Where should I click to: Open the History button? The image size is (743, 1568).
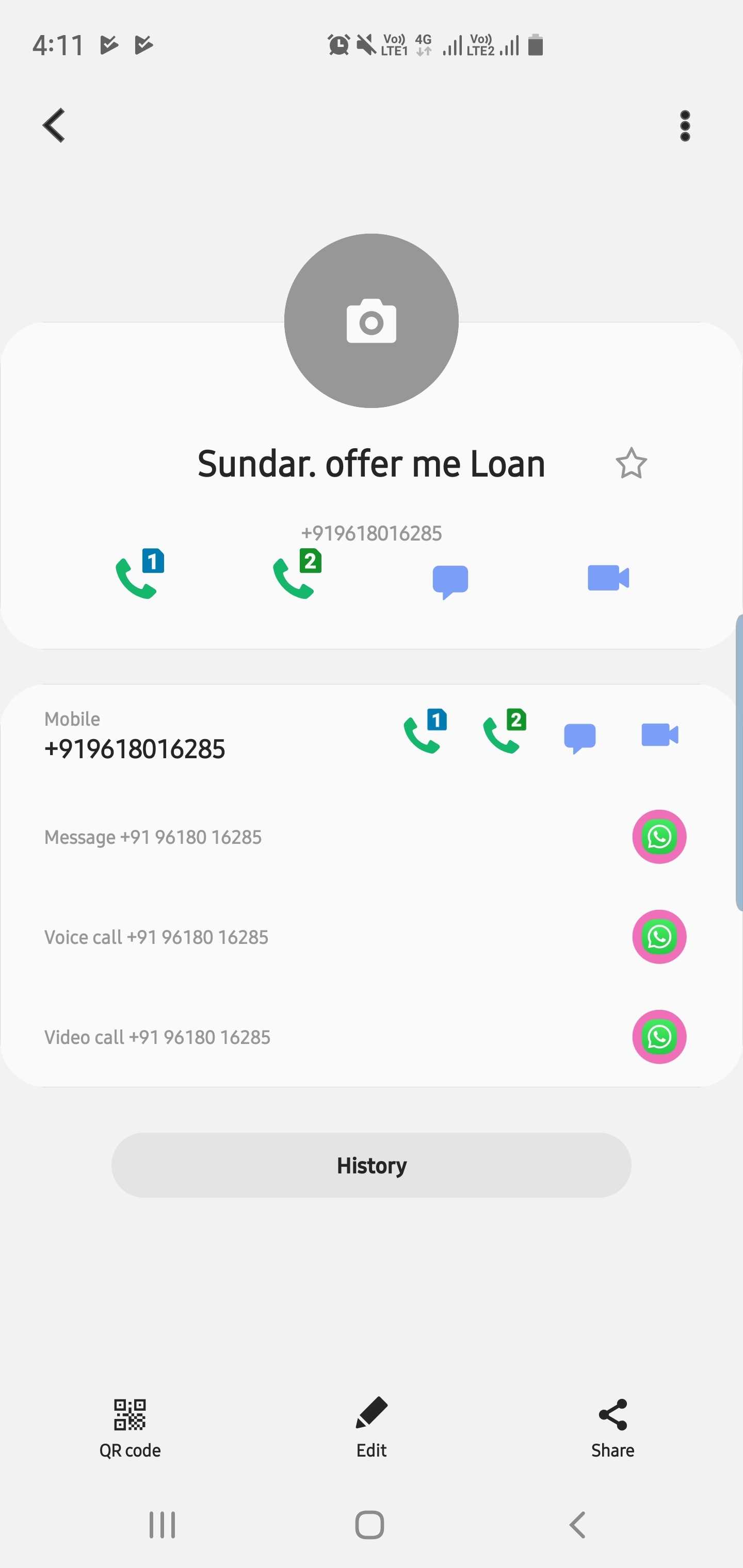point(372,1165)
